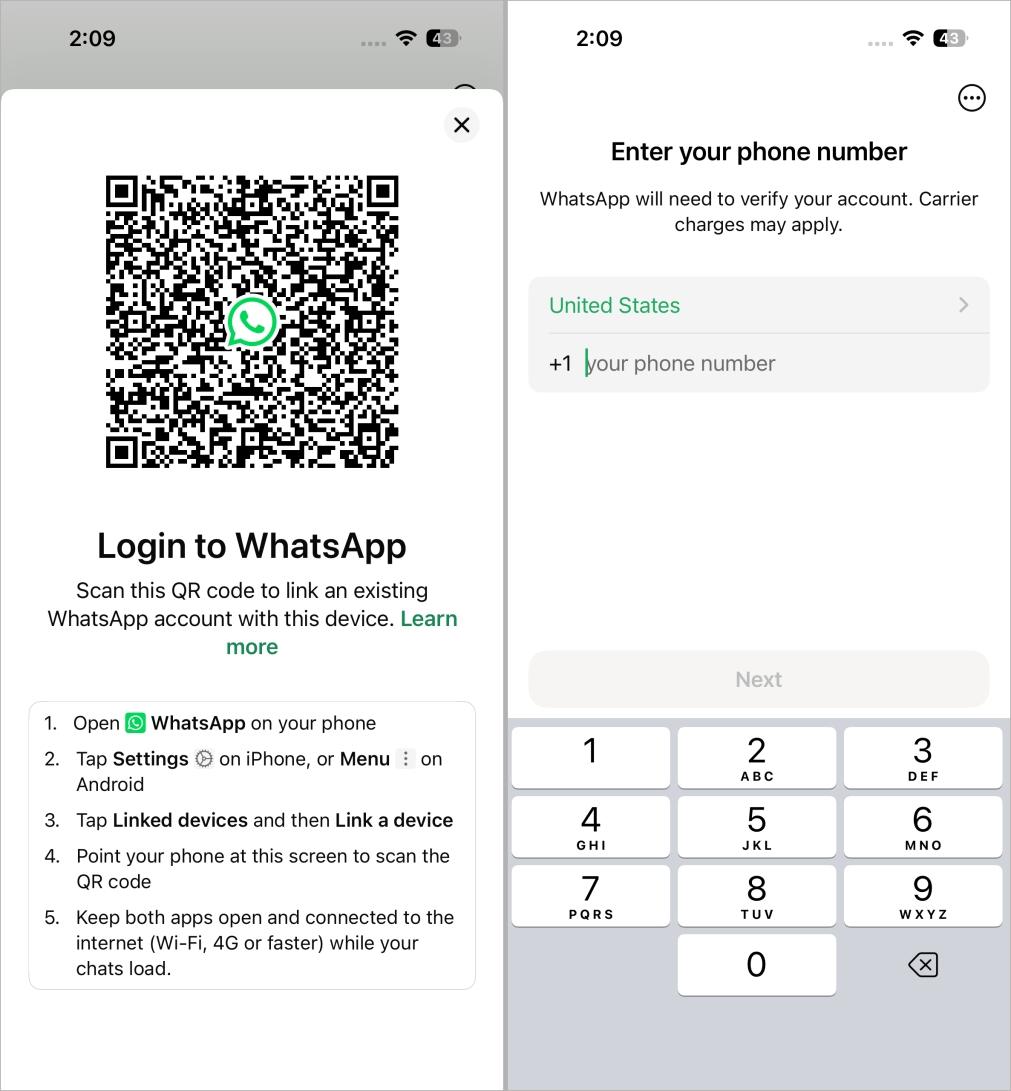Type 4 GHI on the keypad
This screenshot has width=1011, height=1091.
[591, 827]
